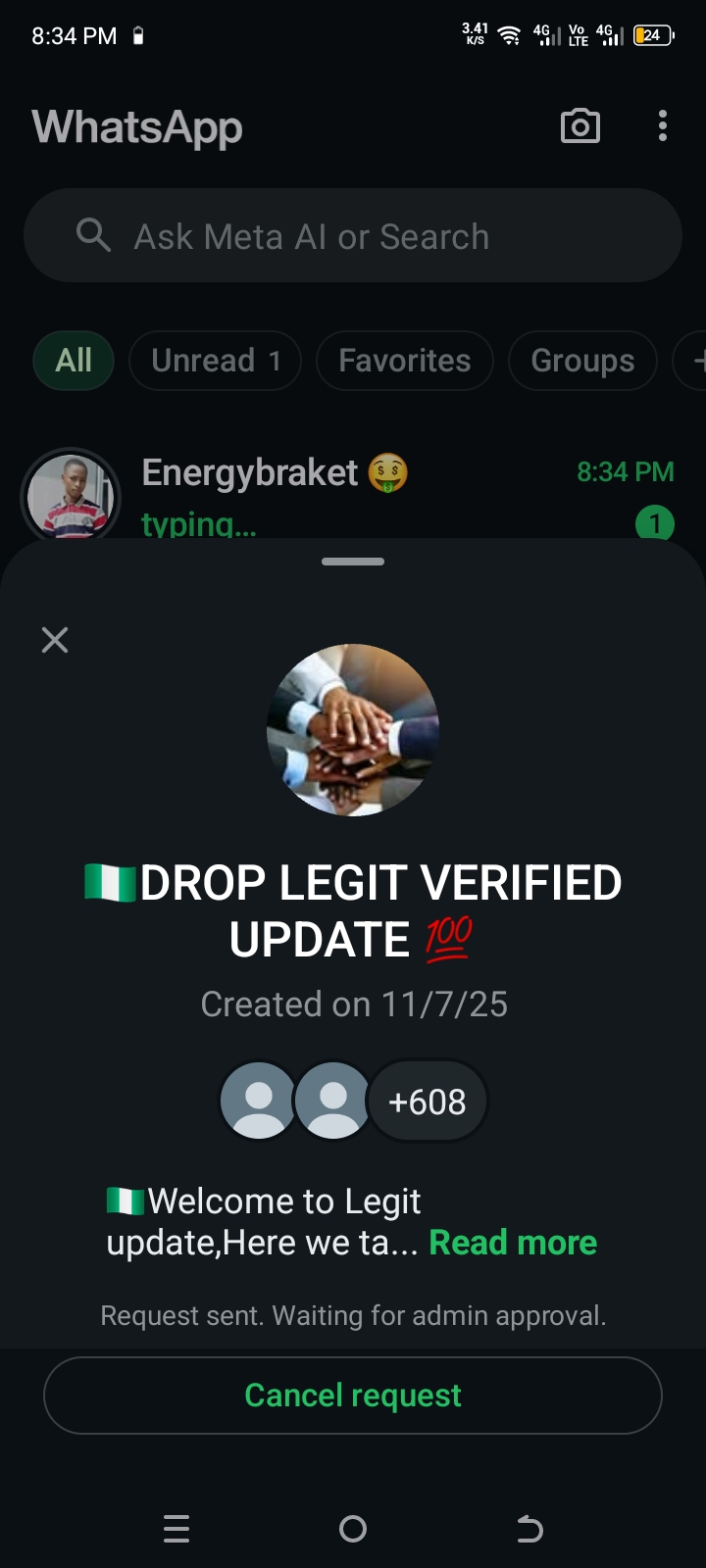Cancel the group join request
This screenshot has width=706, height=1568.
coord(353,1396)
